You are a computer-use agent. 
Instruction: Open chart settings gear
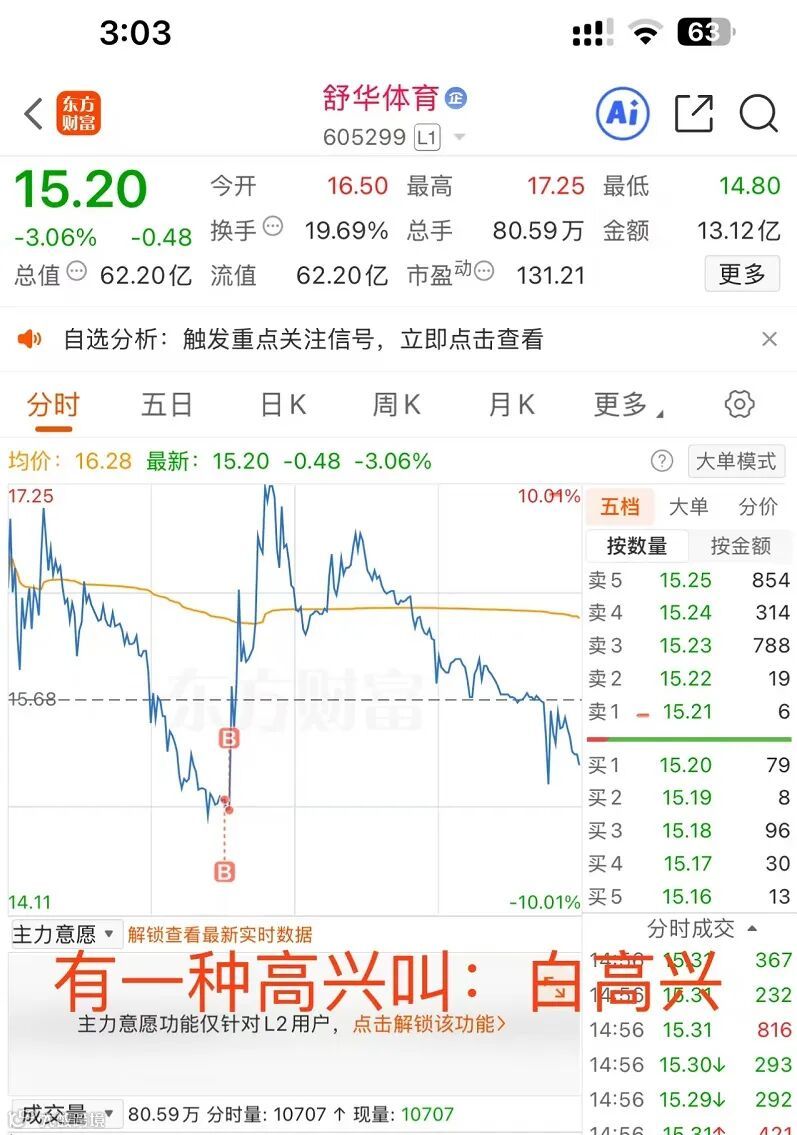(x=738, y=405)
